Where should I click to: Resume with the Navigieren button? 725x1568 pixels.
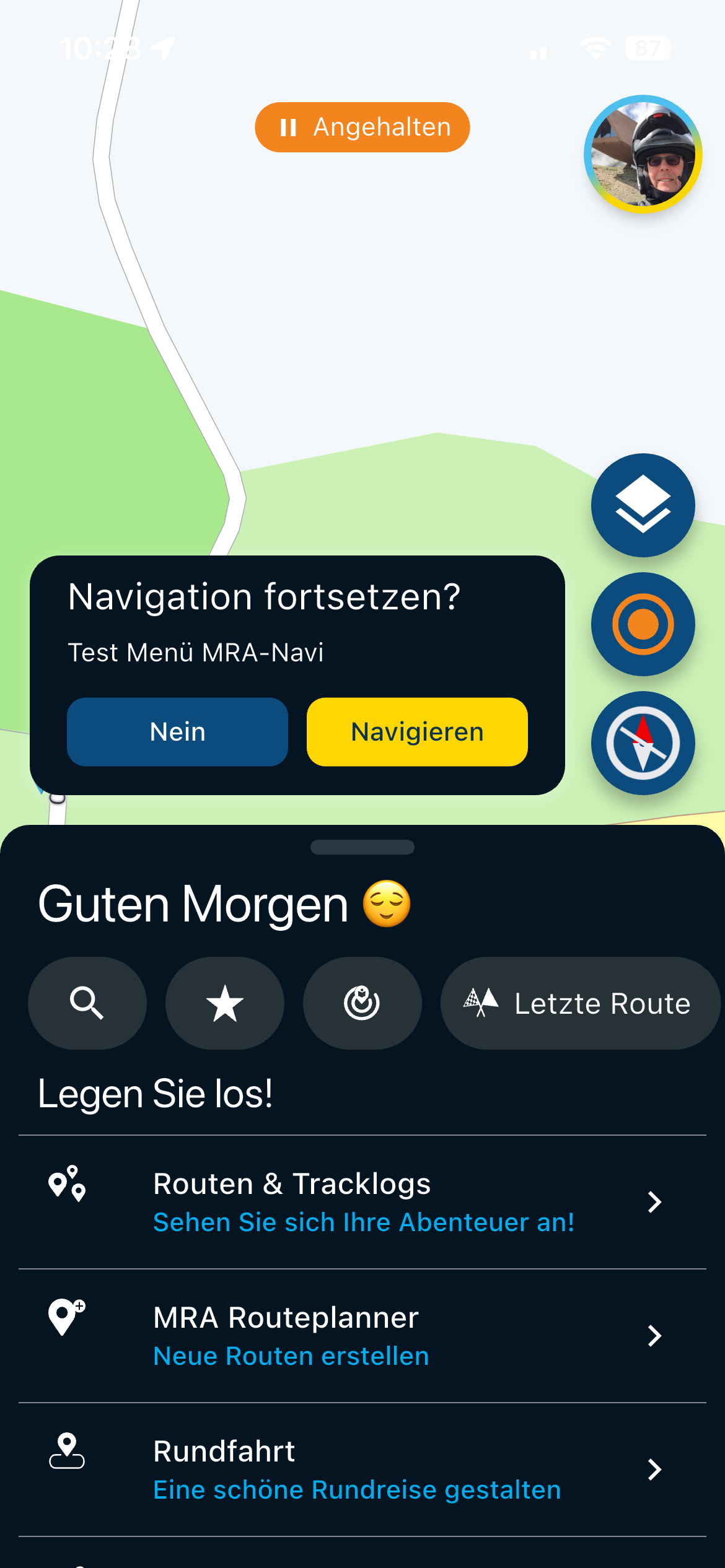pyautogui.click(x=417, y=731)
